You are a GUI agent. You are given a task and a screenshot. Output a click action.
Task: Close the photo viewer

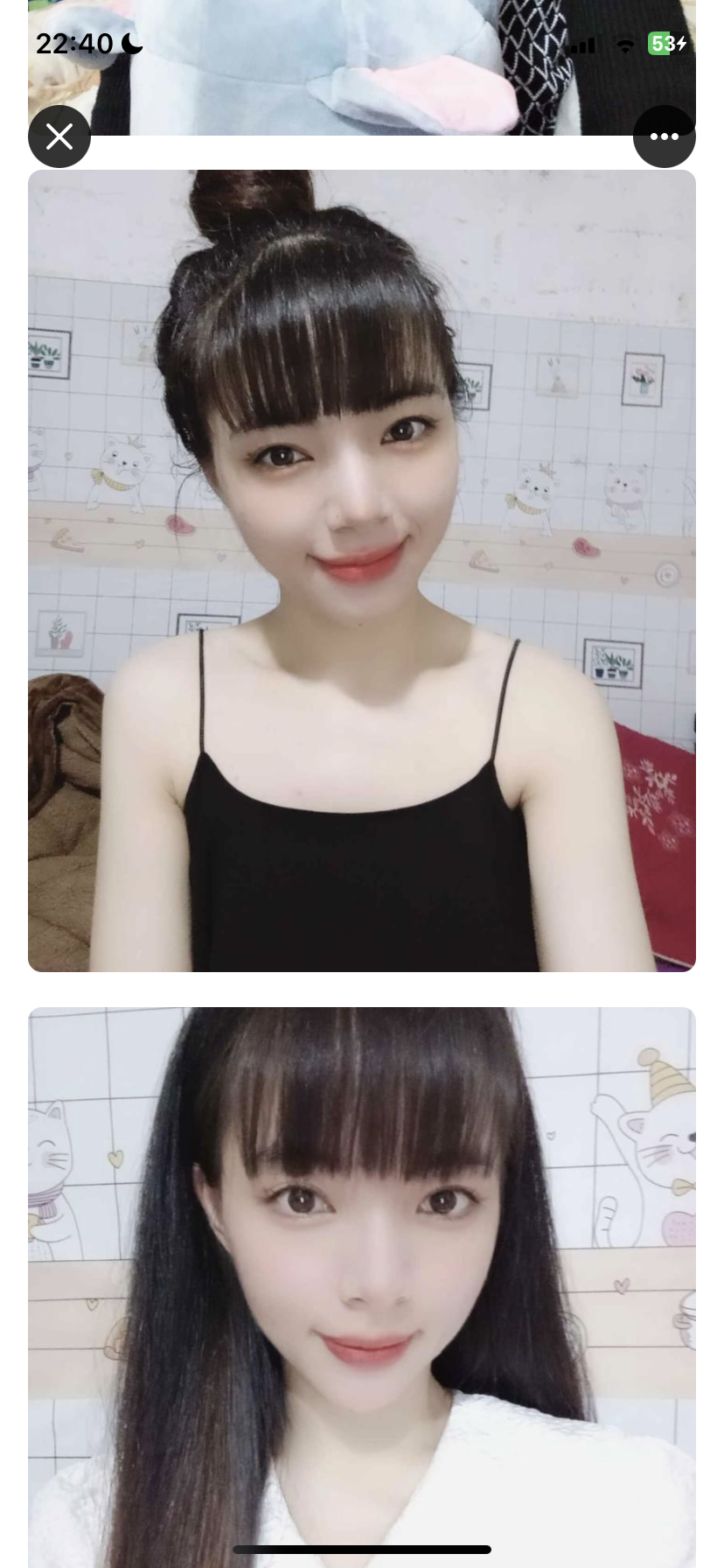tap(59, 136)
